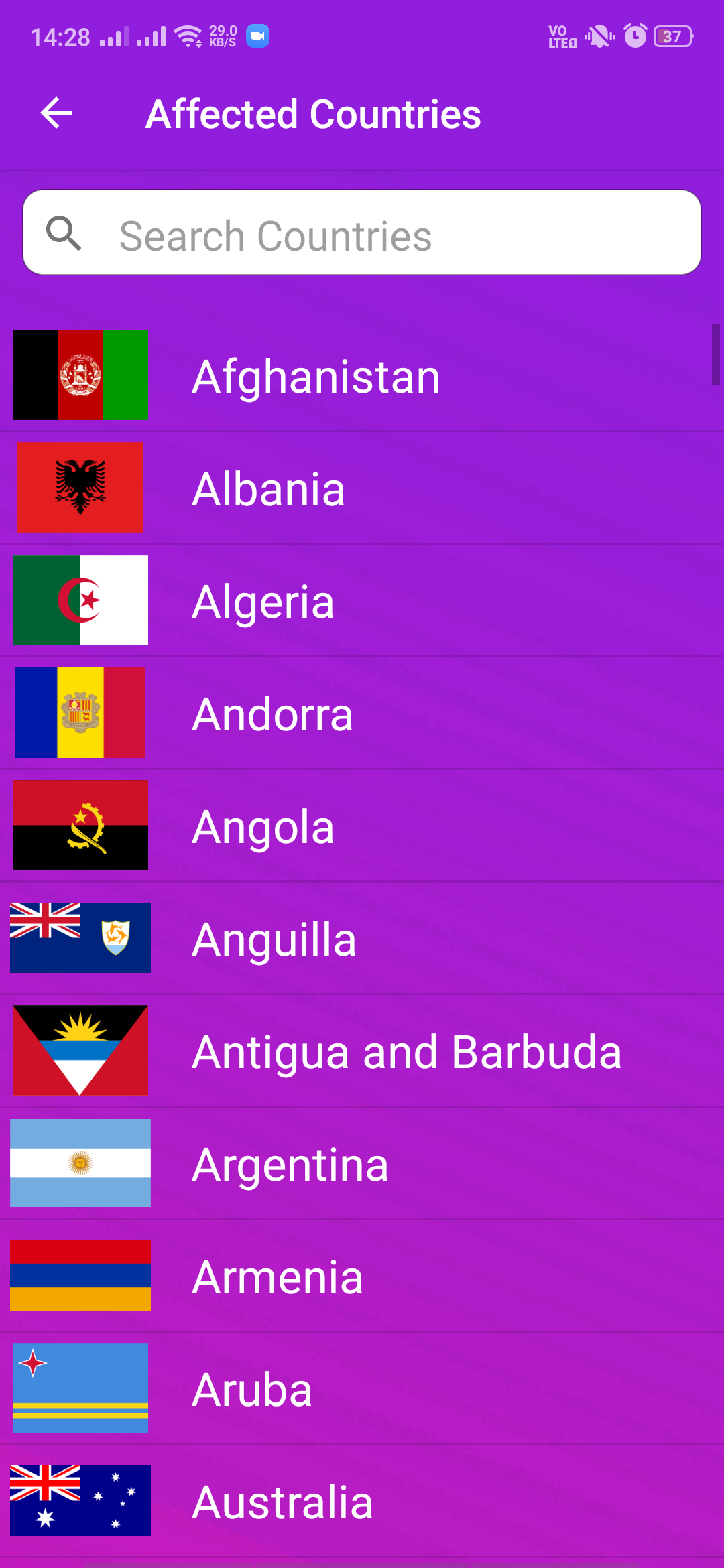This screenshot has height=1568, width=724.
Task: Open the Afghanistan entry
Action: 362,375
